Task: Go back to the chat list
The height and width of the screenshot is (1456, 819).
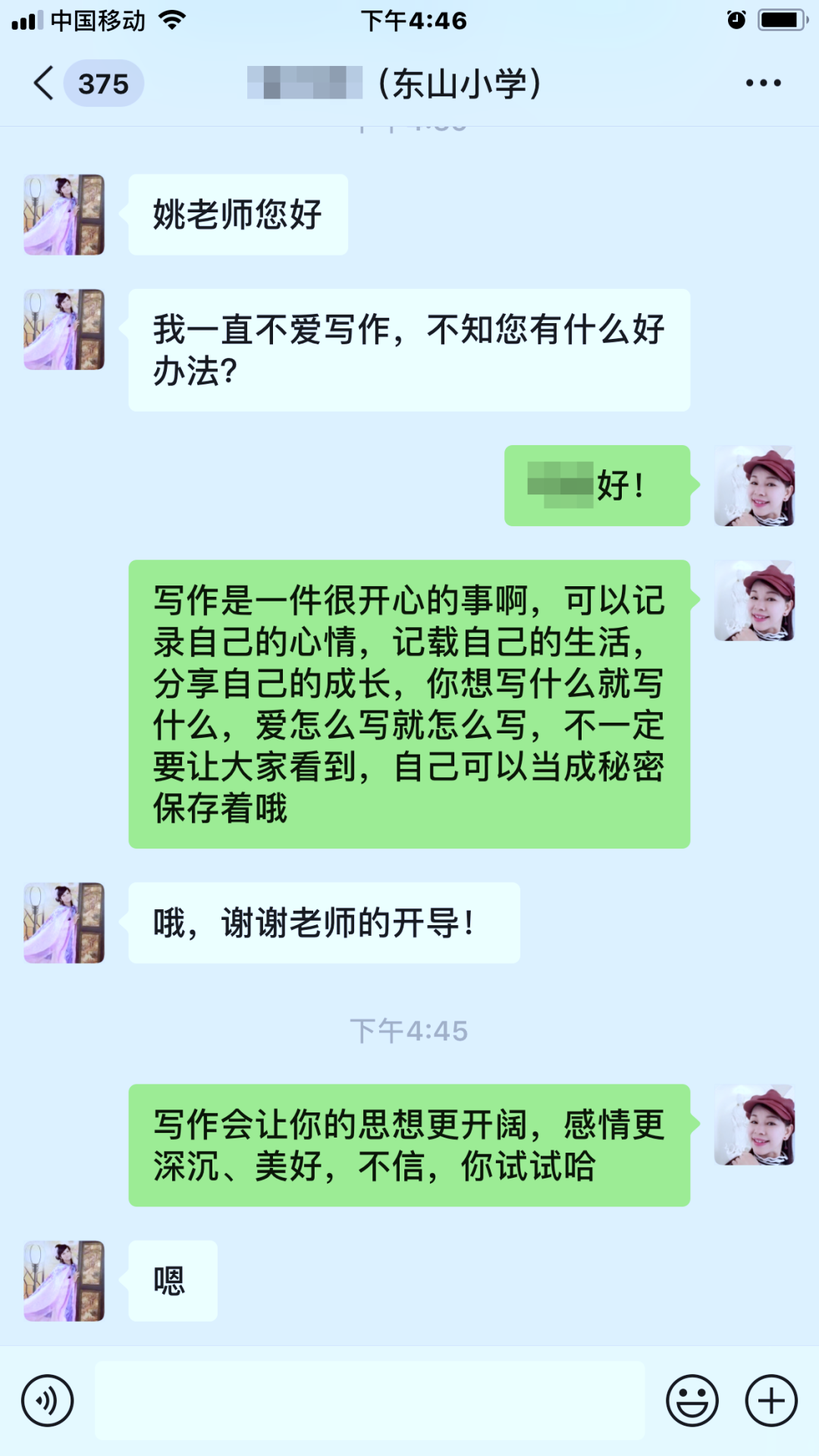Action: [x=45, y=83]
